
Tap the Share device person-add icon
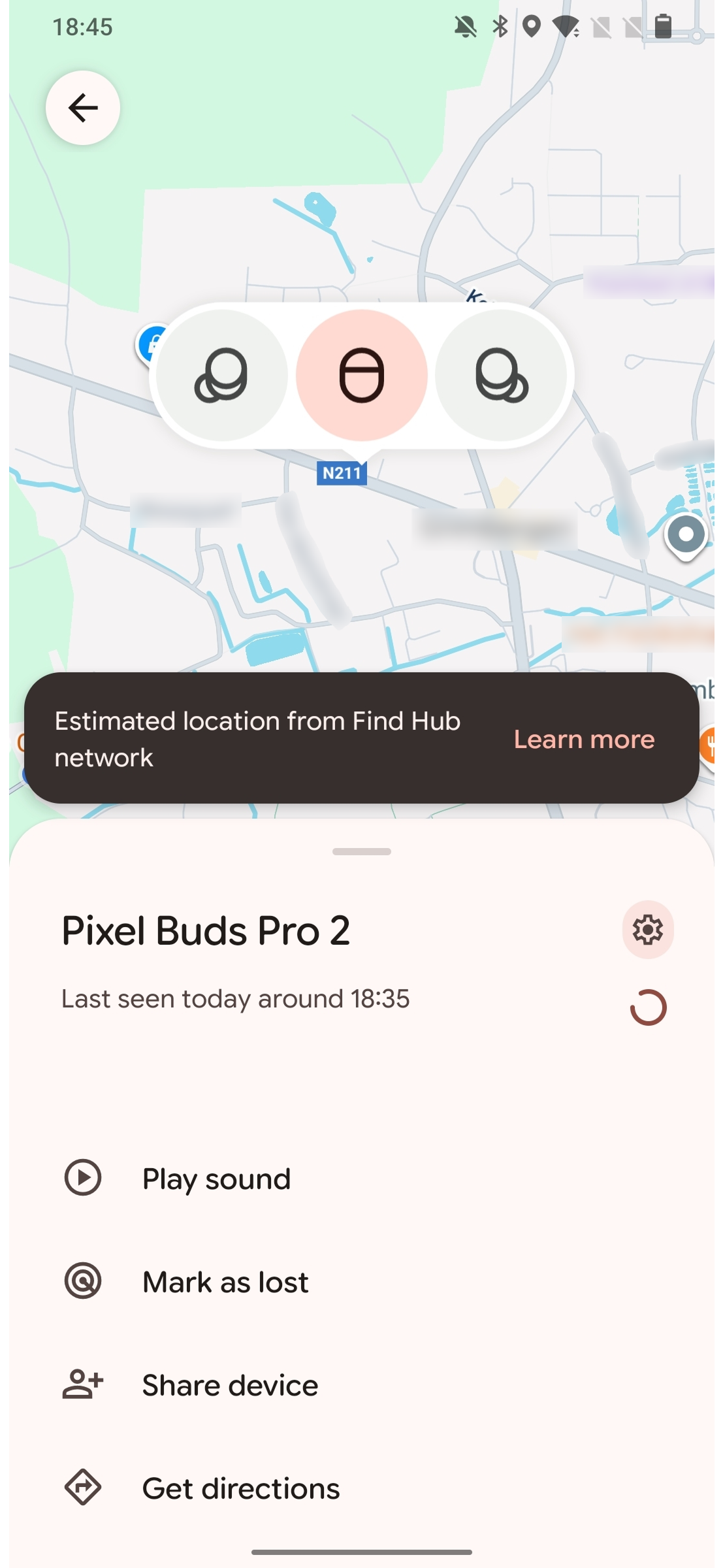point(83,1384)
